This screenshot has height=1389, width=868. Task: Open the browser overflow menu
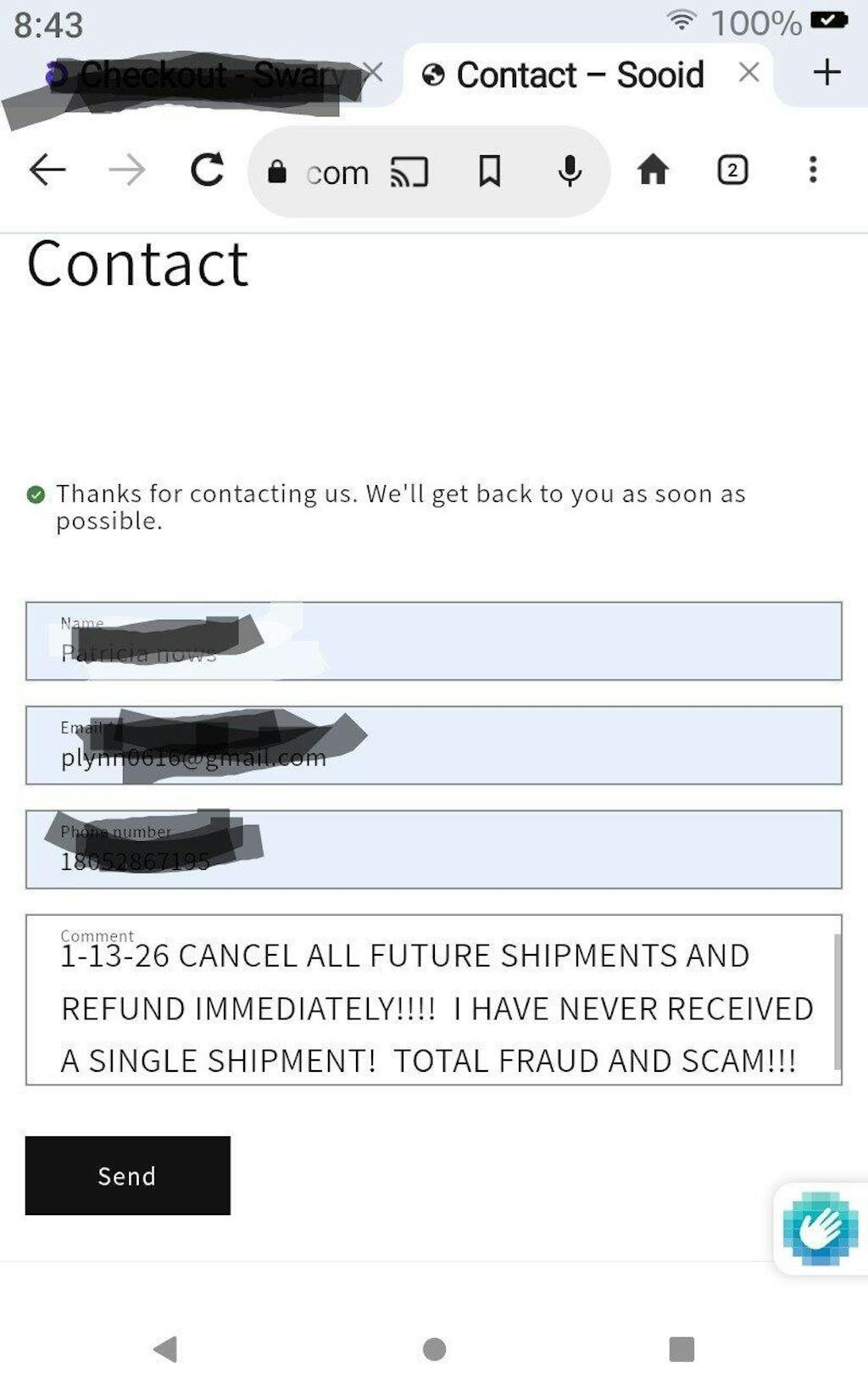[x=812, y=170]
